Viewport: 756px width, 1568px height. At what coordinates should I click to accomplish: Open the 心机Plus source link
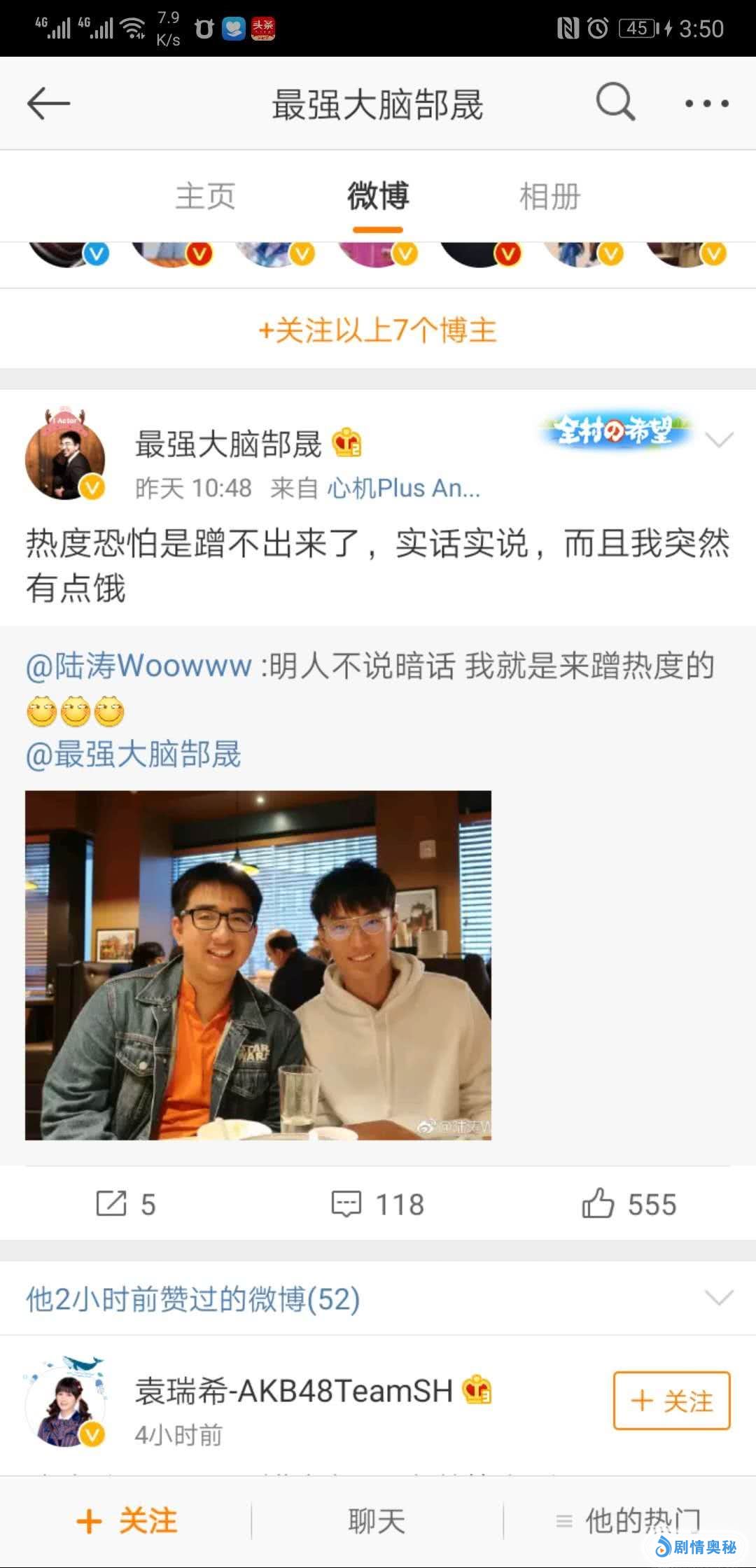coord(403,488)
